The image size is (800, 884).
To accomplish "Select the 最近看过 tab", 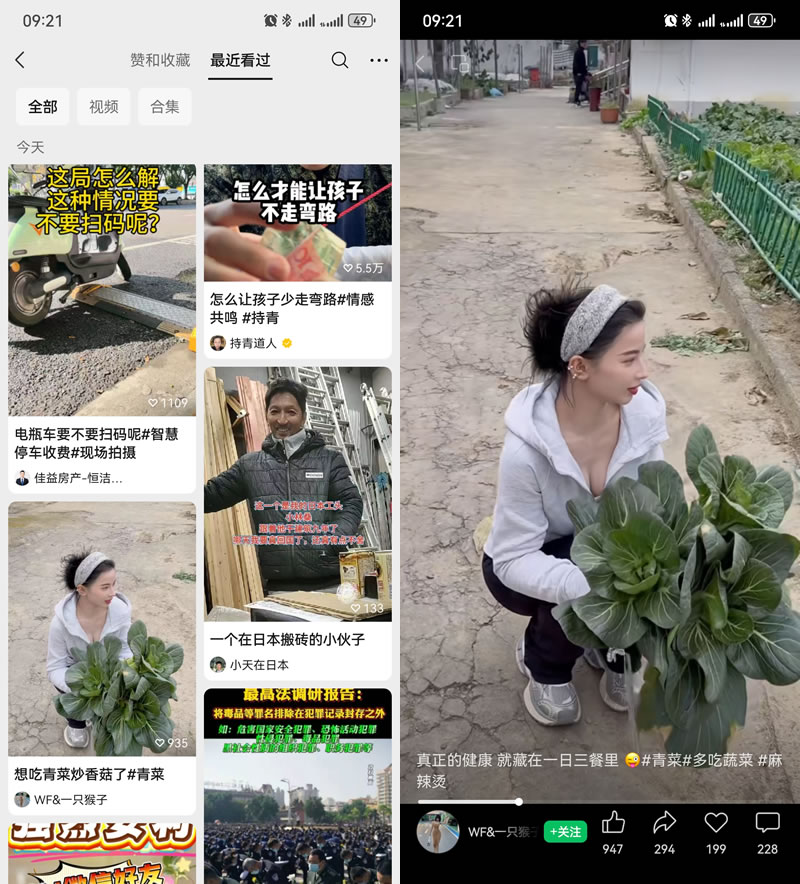I will click(x=240, y=60).
